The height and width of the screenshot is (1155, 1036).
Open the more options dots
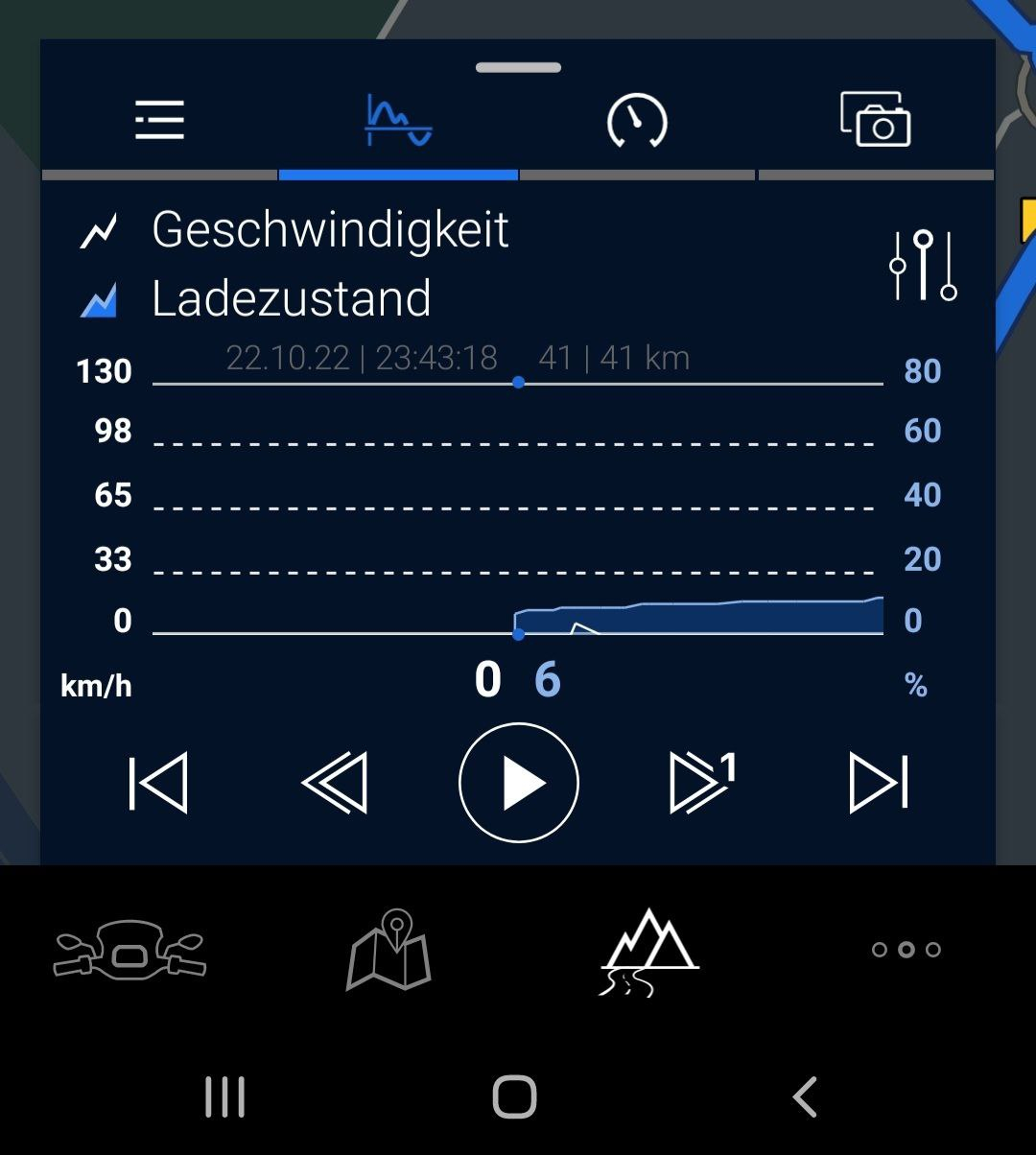(x=906, y=950)
